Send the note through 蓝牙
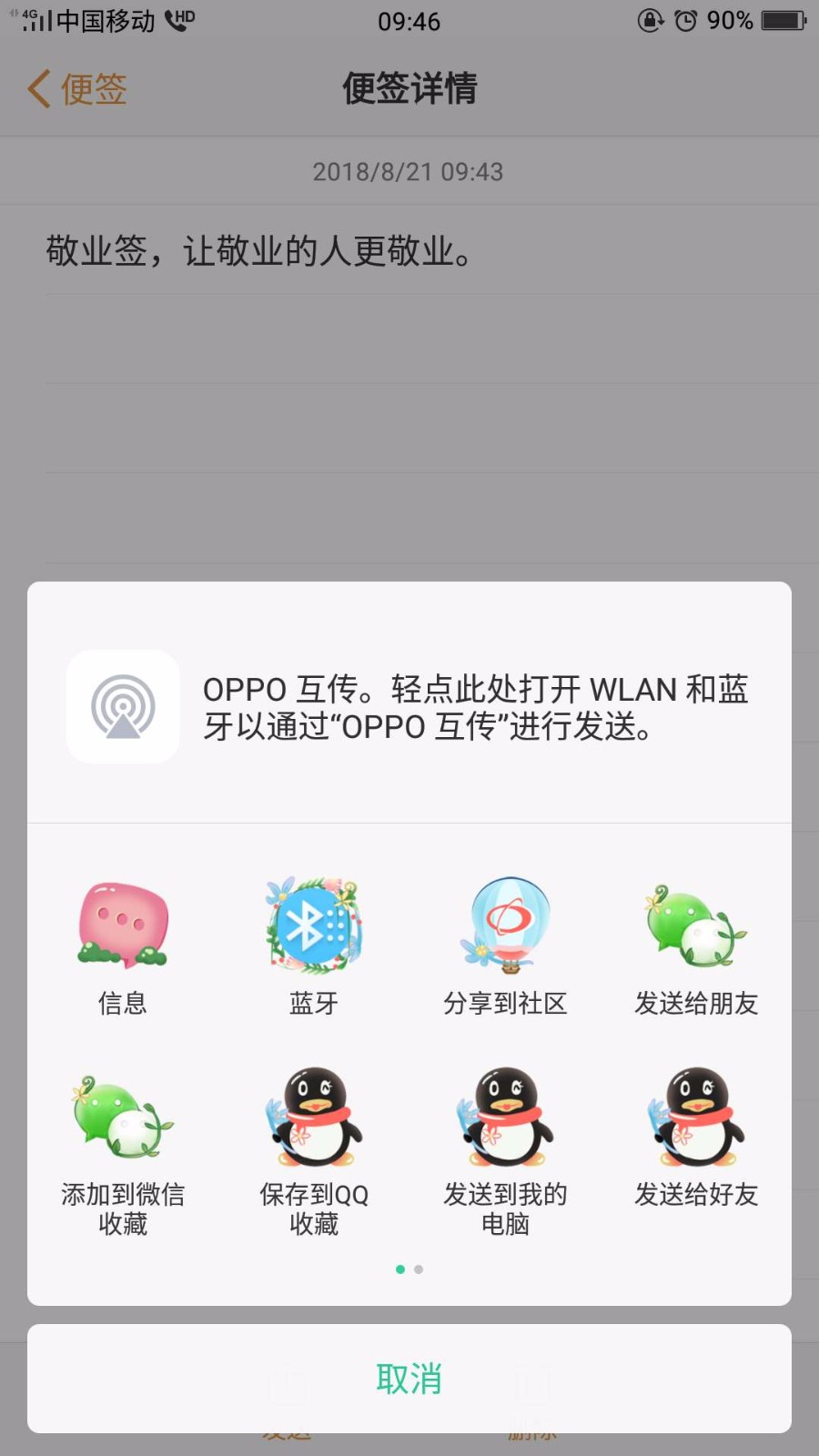The image size is (819, 1456). (x=314, y=946)
